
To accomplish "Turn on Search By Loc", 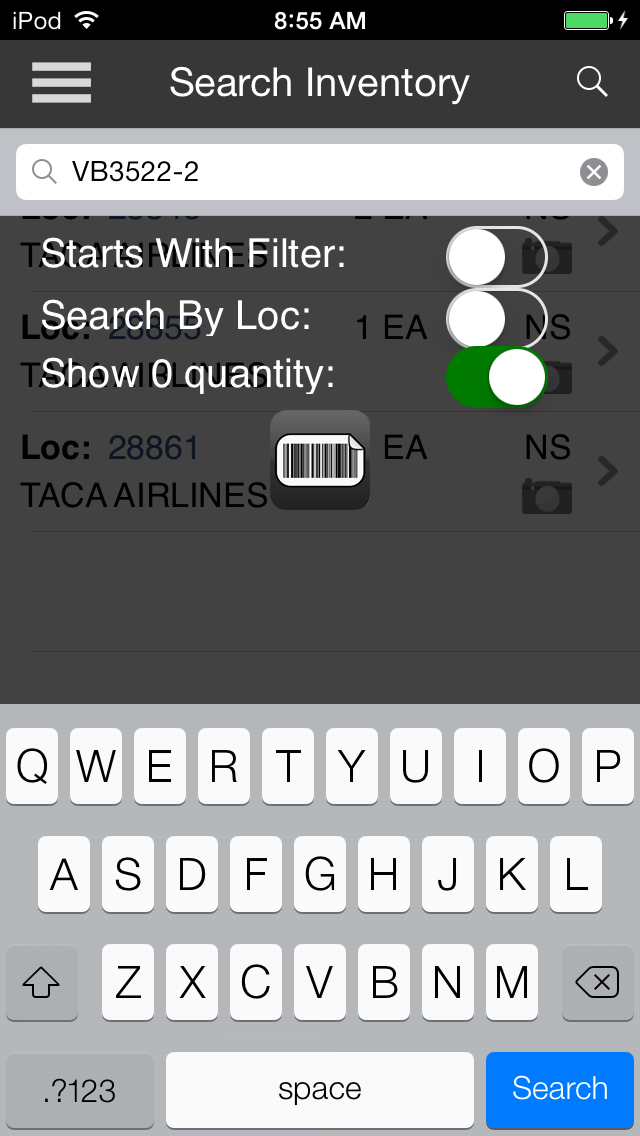I will point(496,318).
